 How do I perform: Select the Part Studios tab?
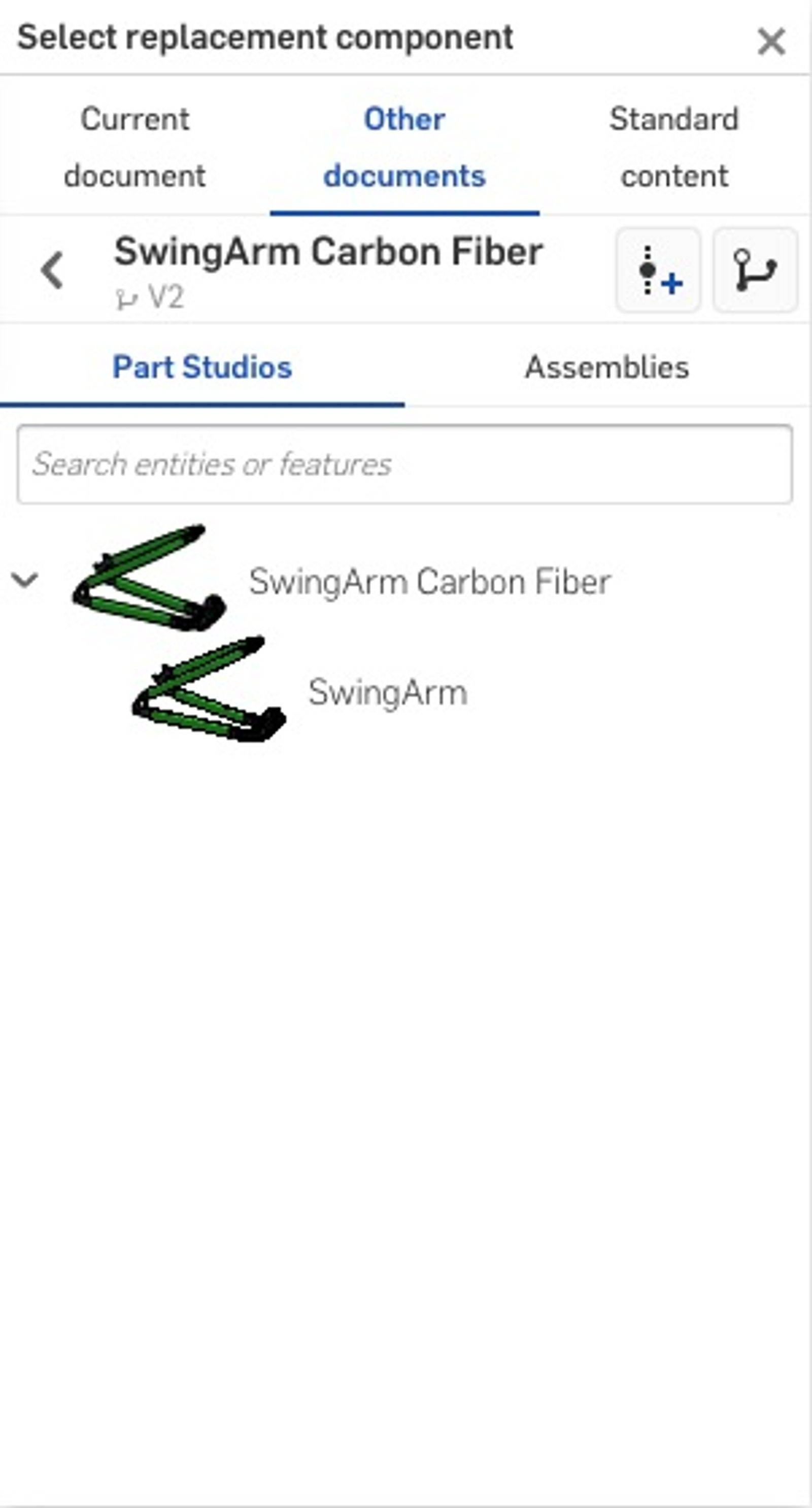(x=202, y=367)
